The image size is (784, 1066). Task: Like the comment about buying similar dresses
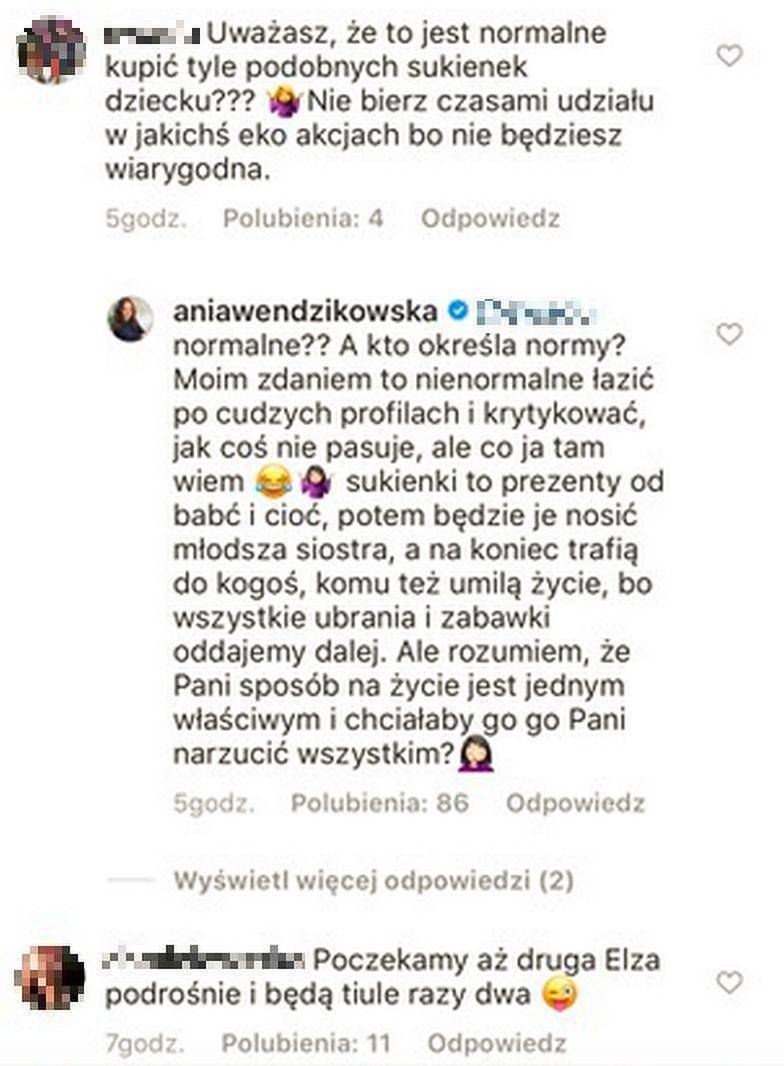pos(730,56)
